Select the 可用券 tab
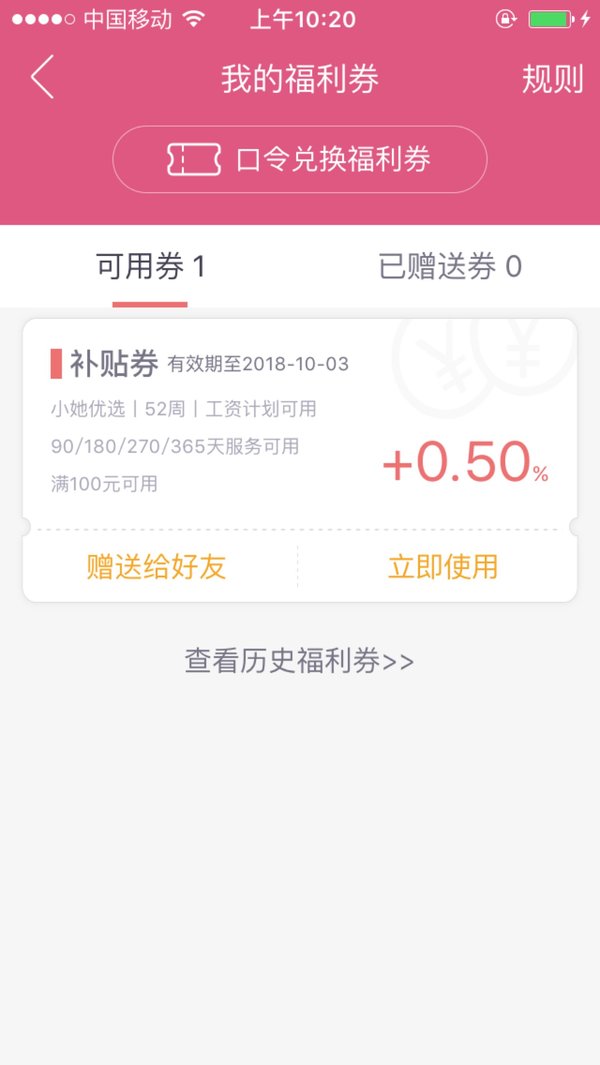 tap(150, 266)
